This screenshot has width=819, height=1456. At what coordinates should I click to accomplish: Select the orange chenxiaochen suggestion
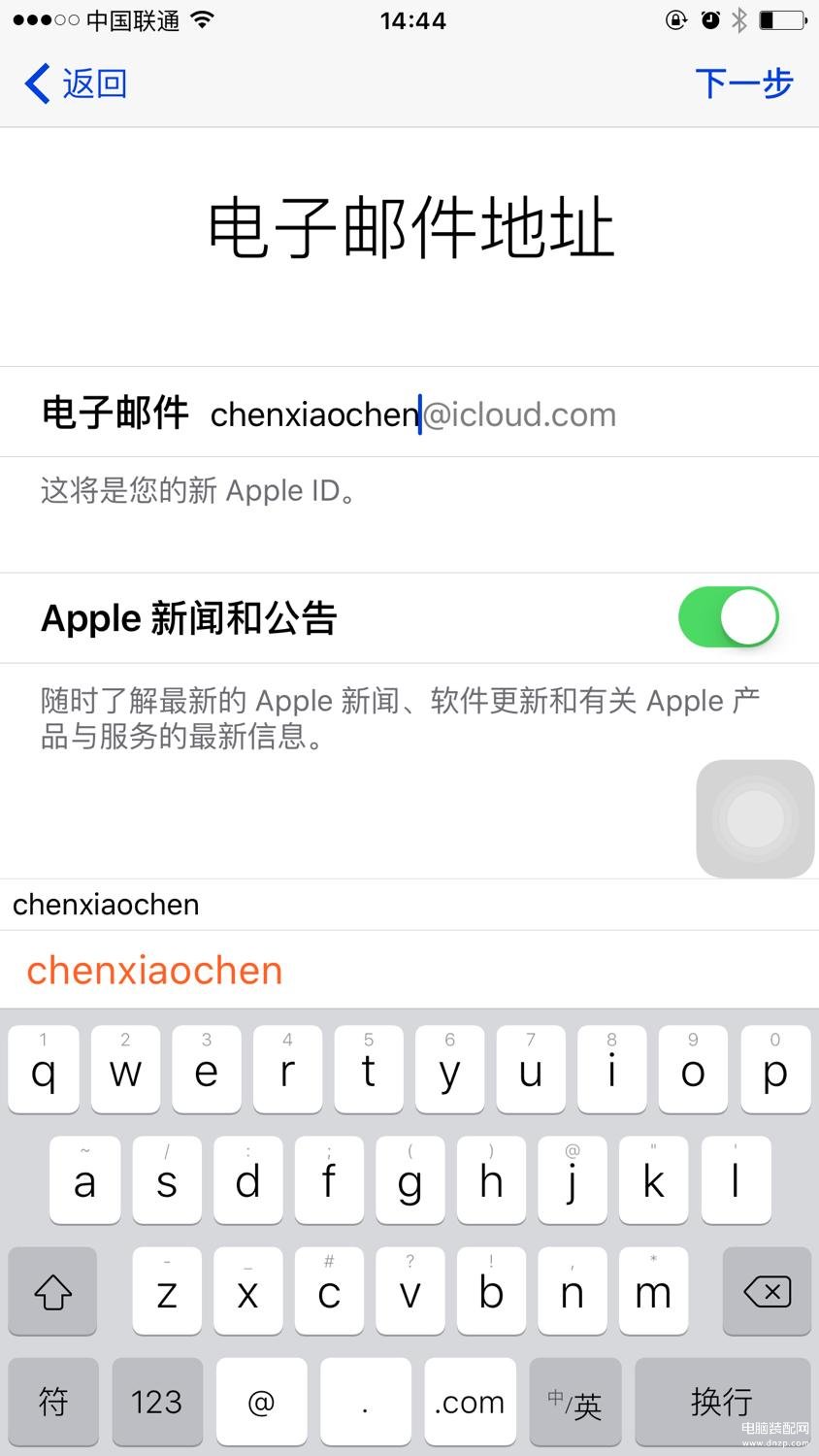154,971
